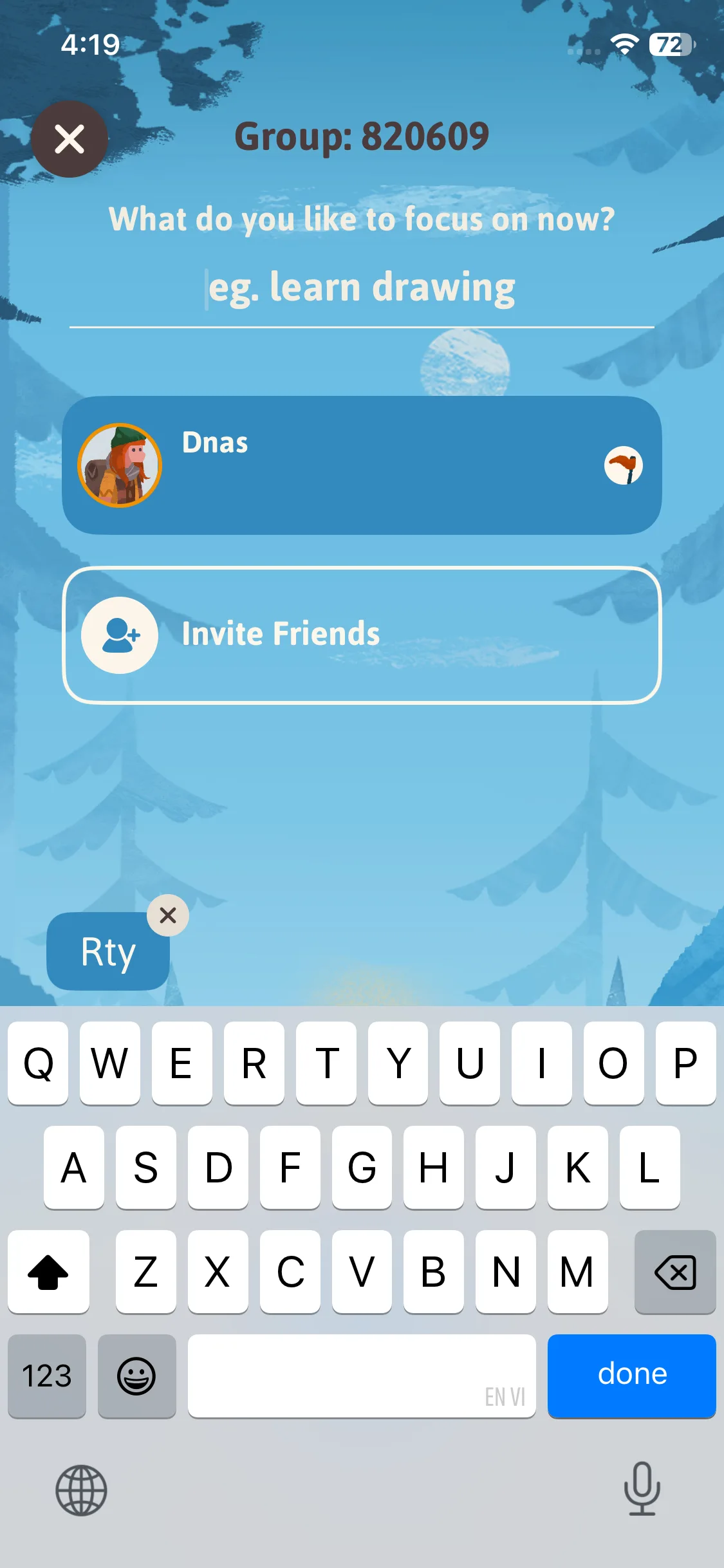Open the Dnas member card
The image size is (724, 1568).
pos(362,465)
